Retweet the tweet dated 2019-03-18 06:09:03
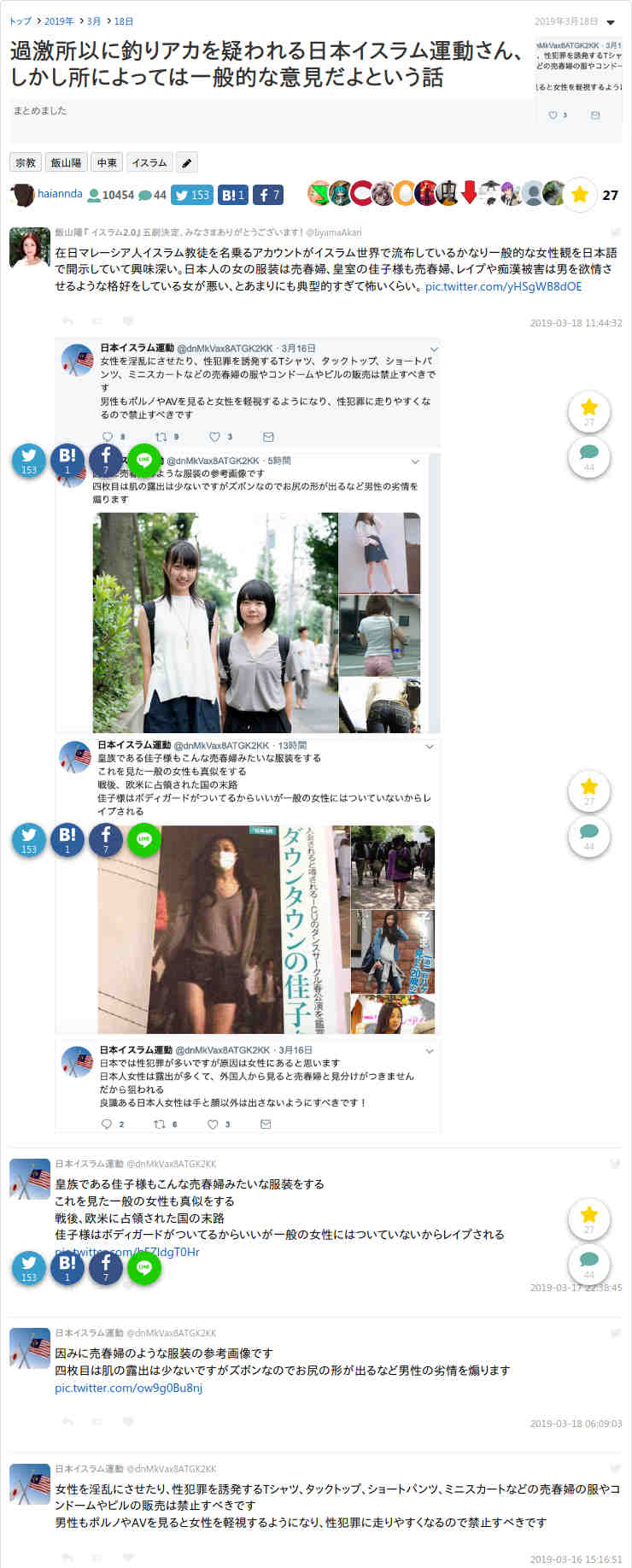 97,1422
